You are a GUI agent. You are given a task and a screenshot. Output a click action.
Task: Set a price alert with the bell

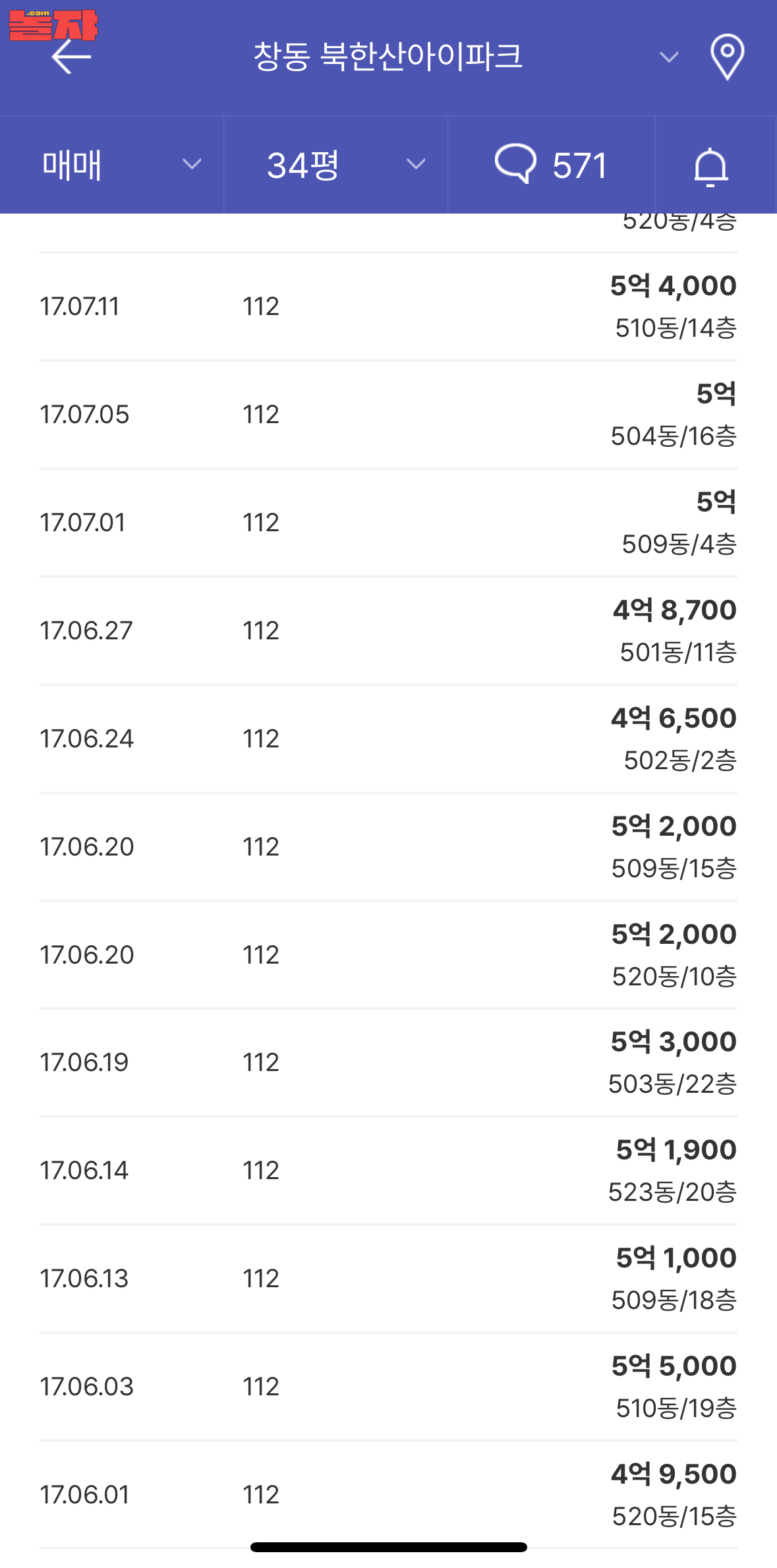pyautogui.click(x=711, y=167)
